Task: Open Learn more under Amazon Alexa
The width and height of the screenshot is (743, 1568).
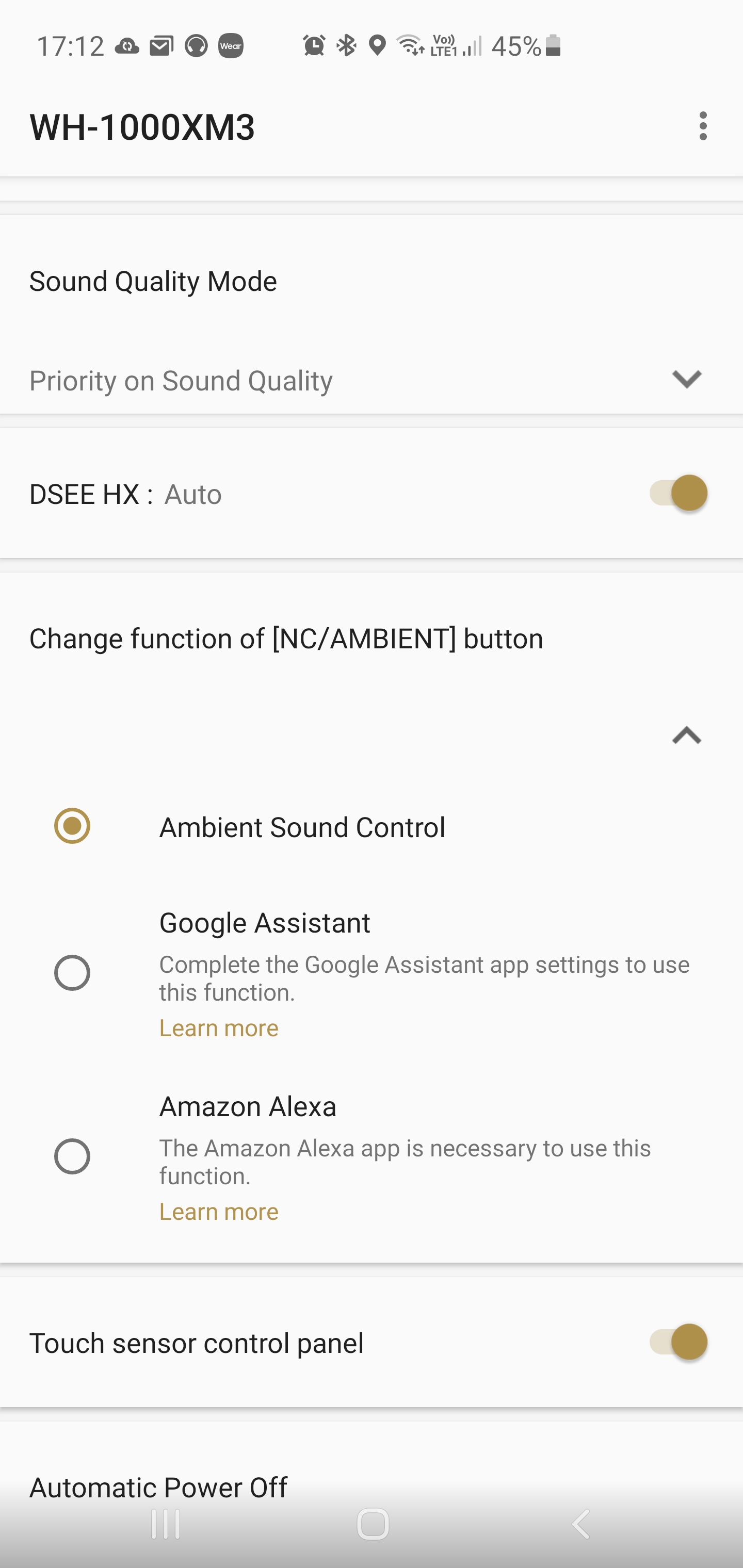Action: [219, 1212]
